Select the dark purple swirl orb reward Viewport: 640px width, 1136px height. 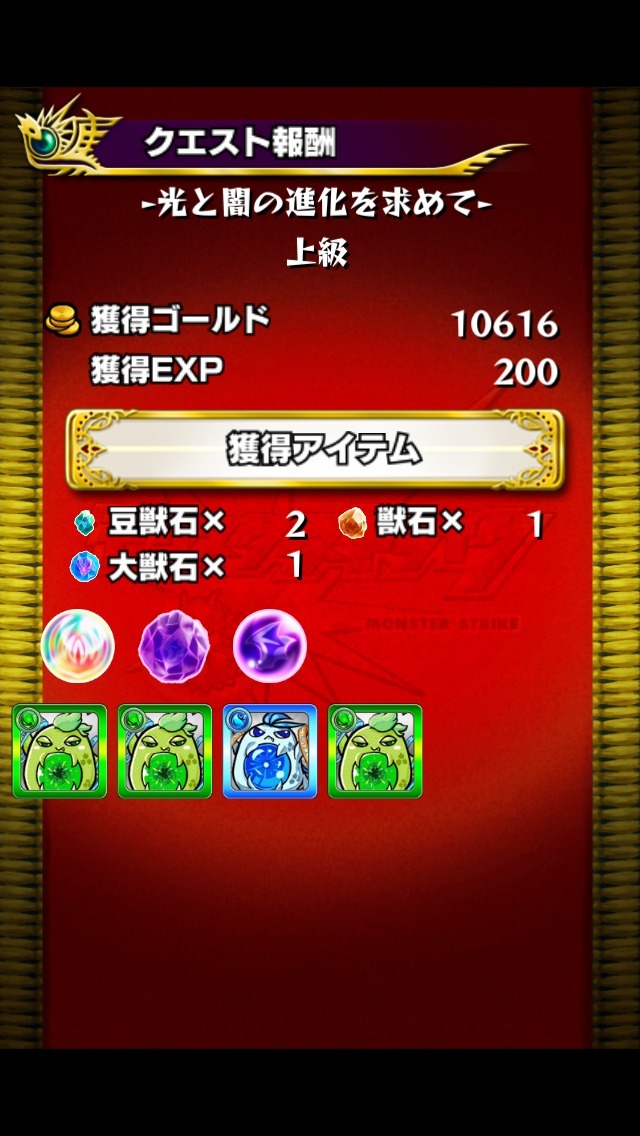270,646
